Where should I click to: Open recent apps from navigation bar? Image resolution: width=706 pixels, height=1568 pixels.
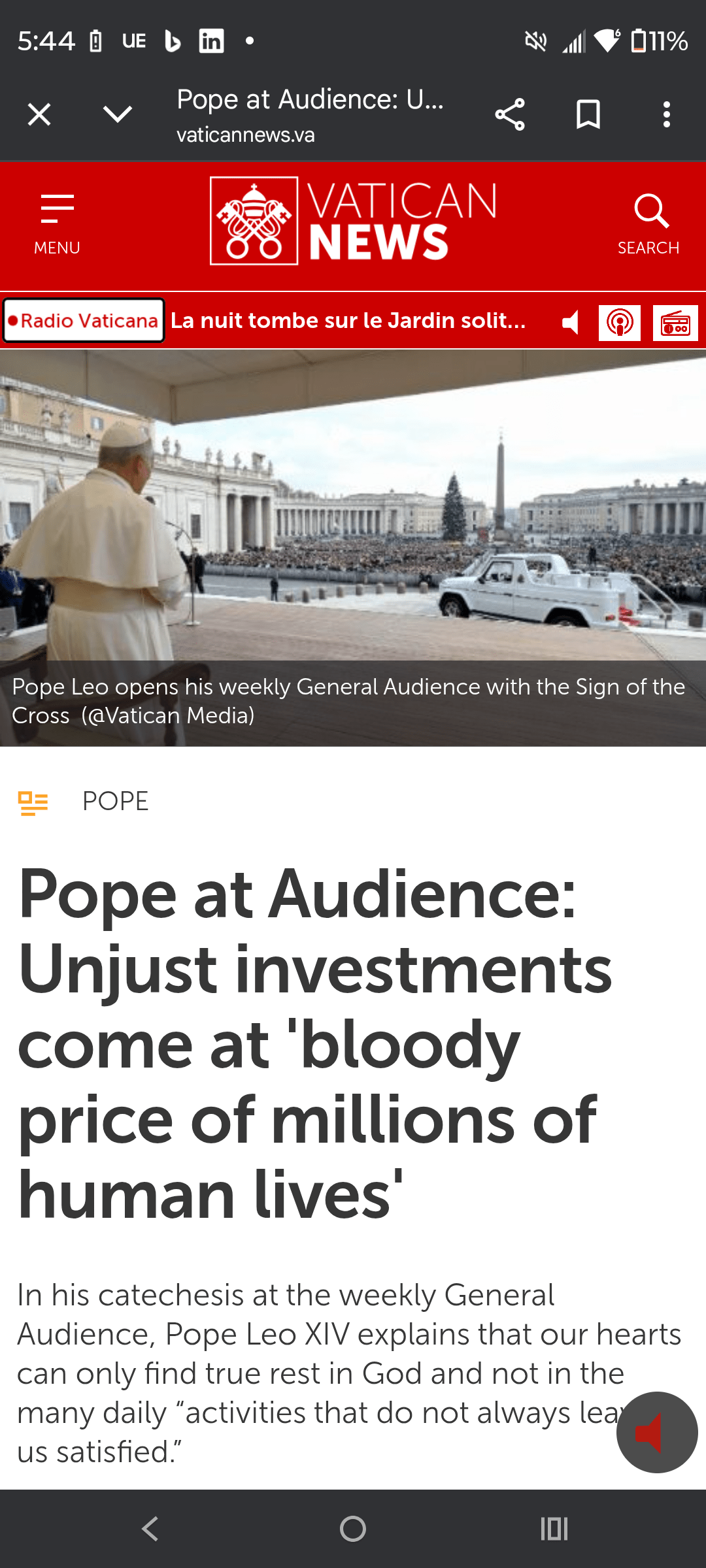[554, 1529]
